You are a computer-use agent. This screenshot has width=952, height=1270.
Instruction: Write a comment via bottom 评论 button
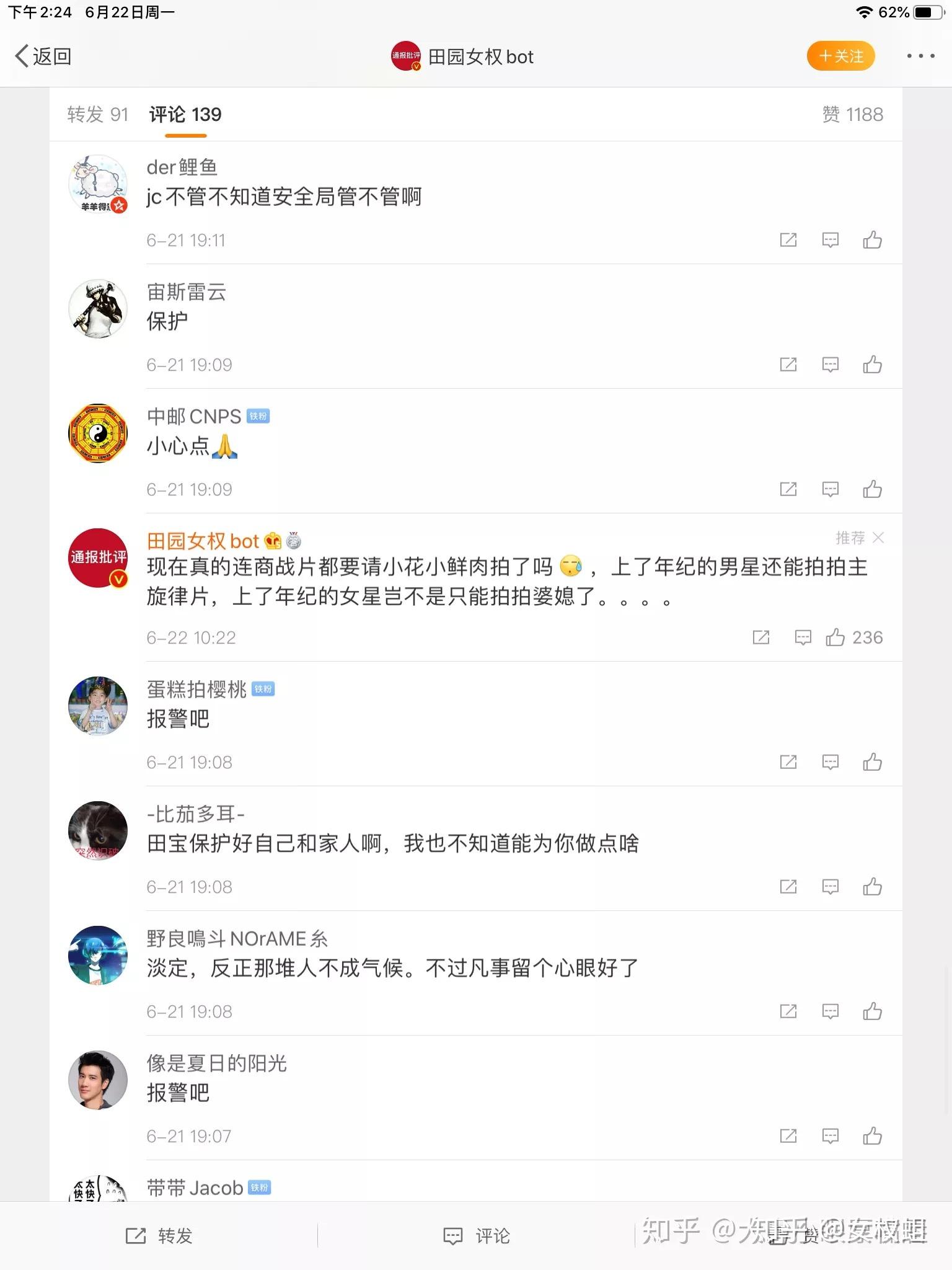pos(476,1236)
